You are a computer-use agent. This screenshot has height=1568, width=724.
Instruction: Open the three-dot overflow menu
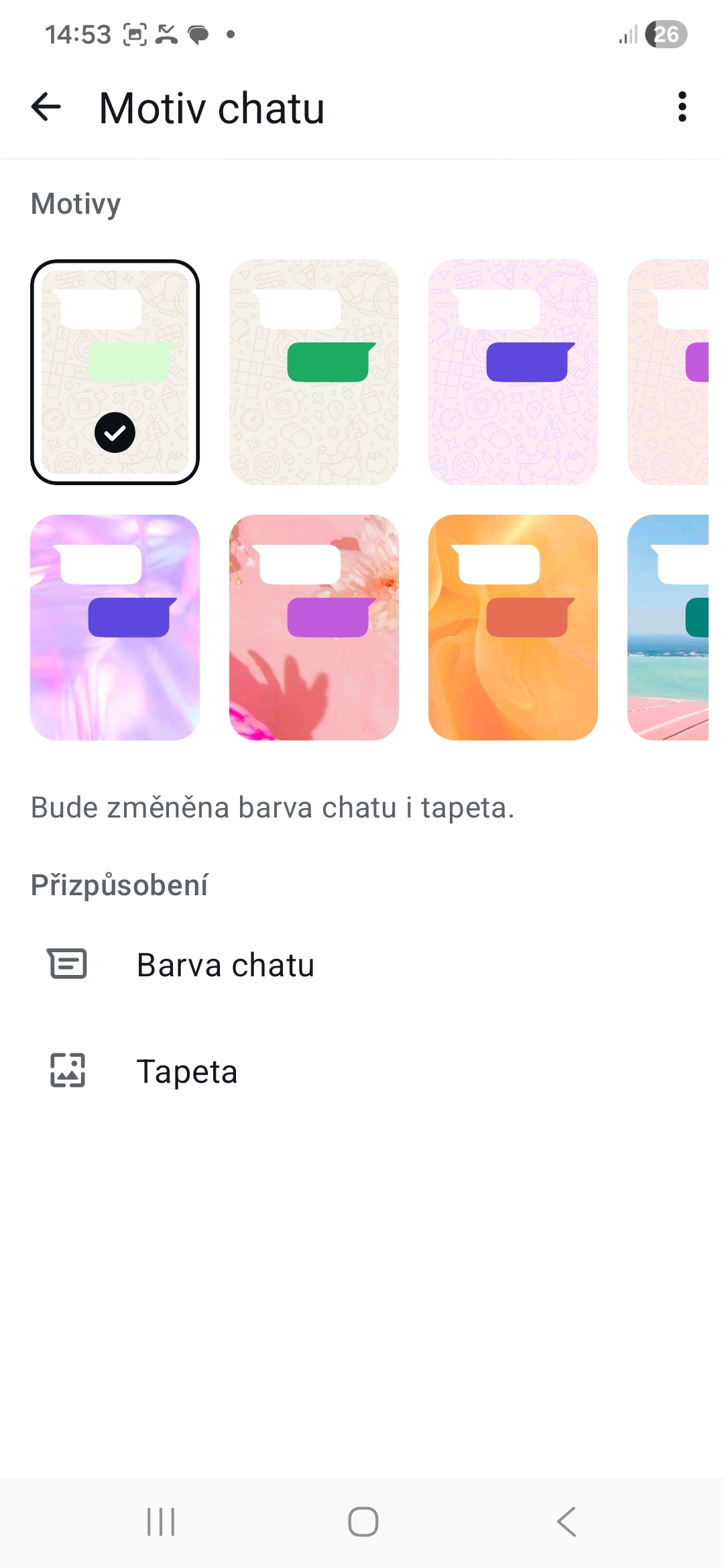click(682, 107)
